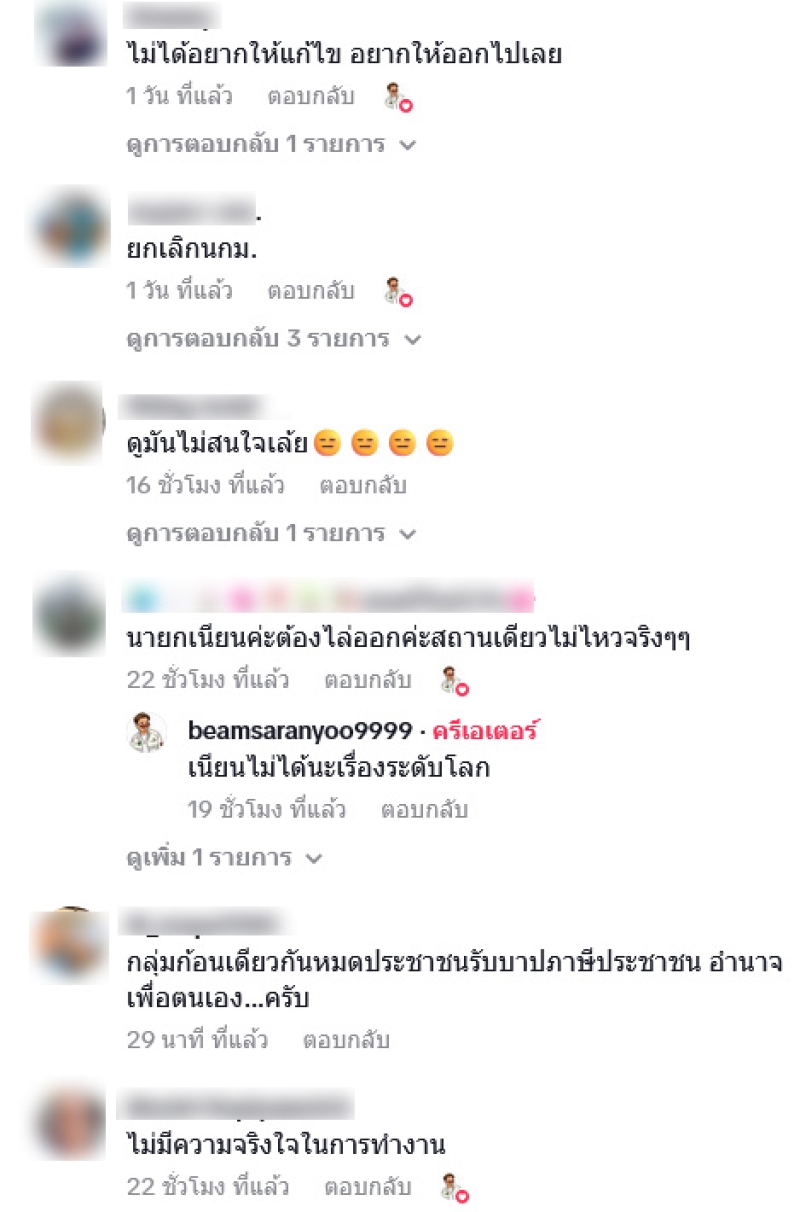Reply to the 'ยกเลิกนกม.' comment
Image resolution: width=800 pixels, height=1212 pixels.
[311, 291]
